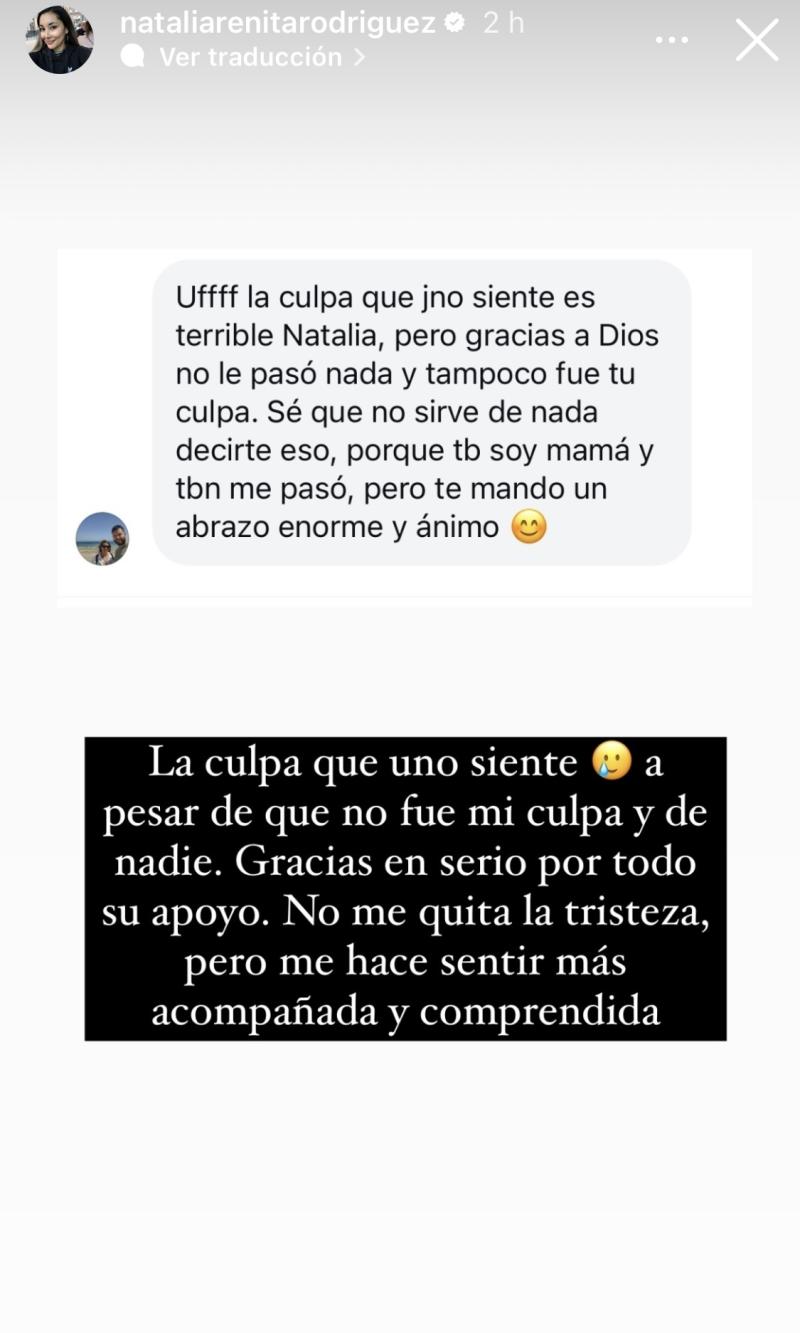Click the small beach avatar beside the quoted message
Screen dimensions: 800x1333
[x=101, y=538]
